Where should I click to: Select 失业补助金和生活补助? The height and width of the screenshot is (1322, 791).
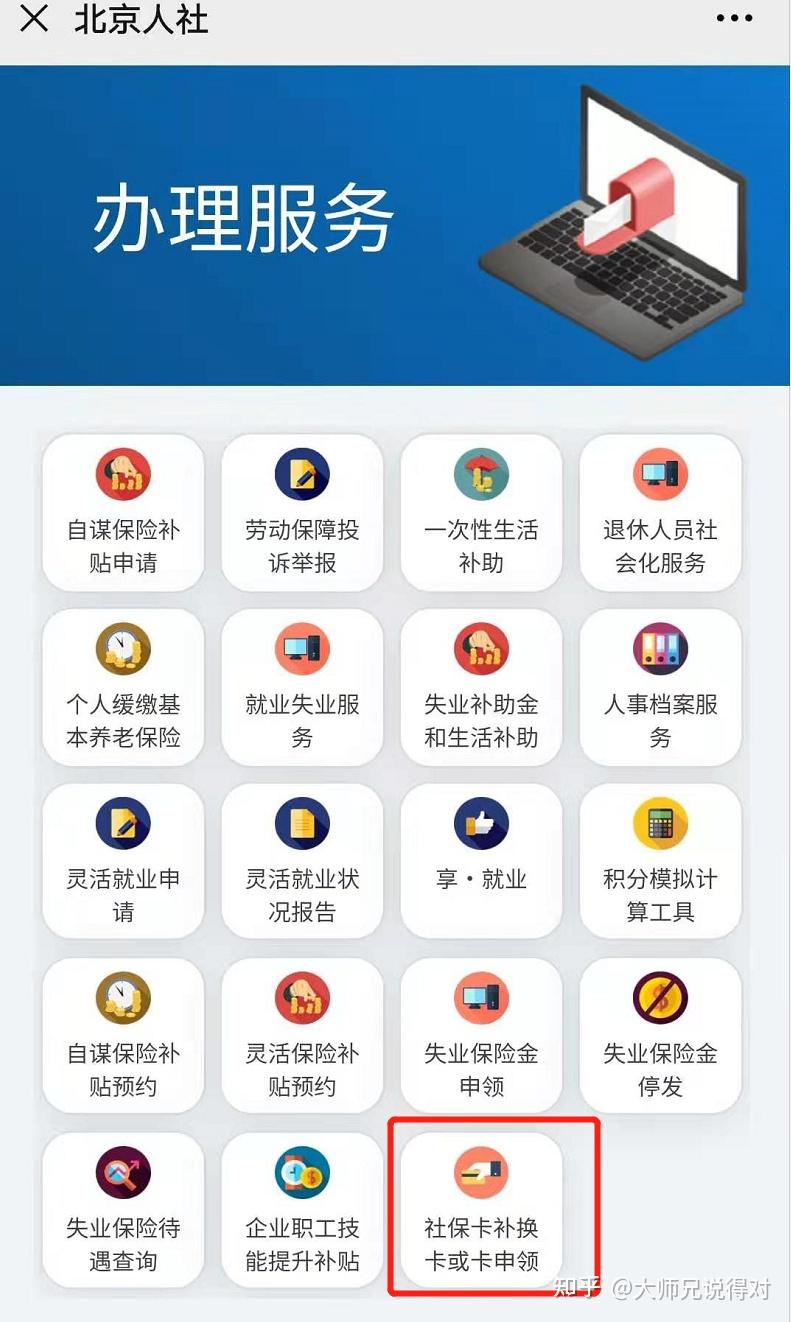tap(481, 688)
